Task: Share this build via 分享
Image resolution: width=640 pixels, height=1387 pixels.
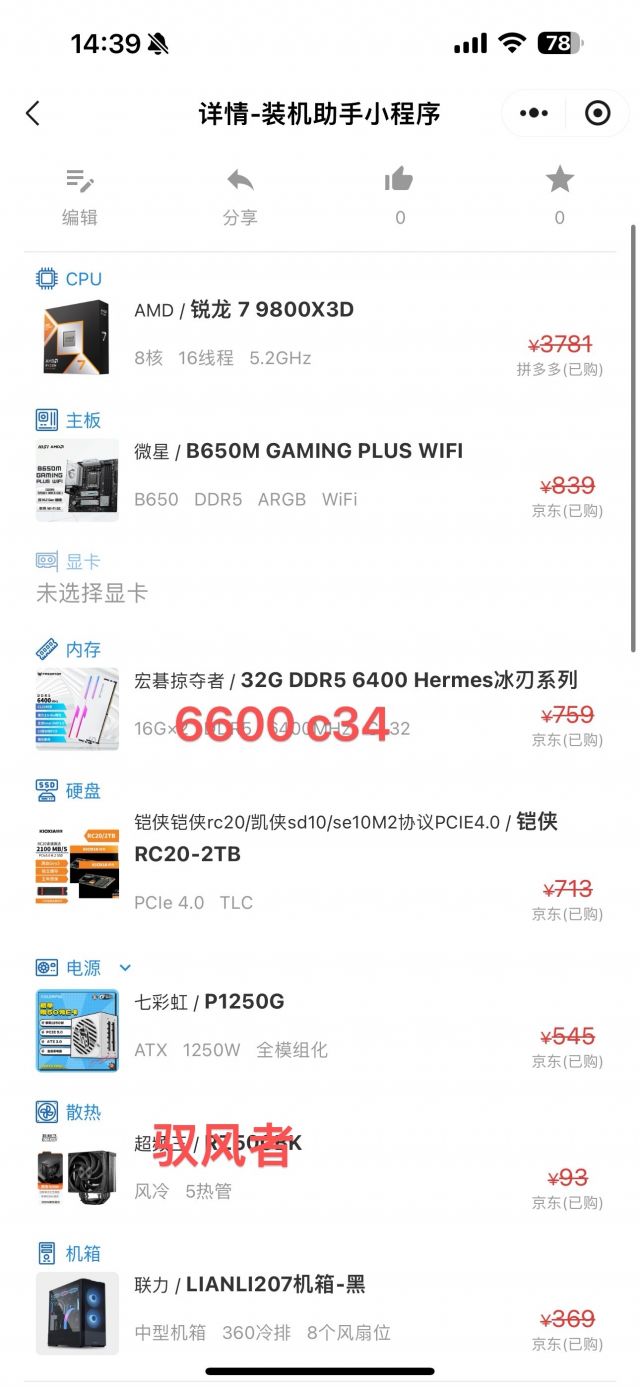Action: [x=240, y=196]
